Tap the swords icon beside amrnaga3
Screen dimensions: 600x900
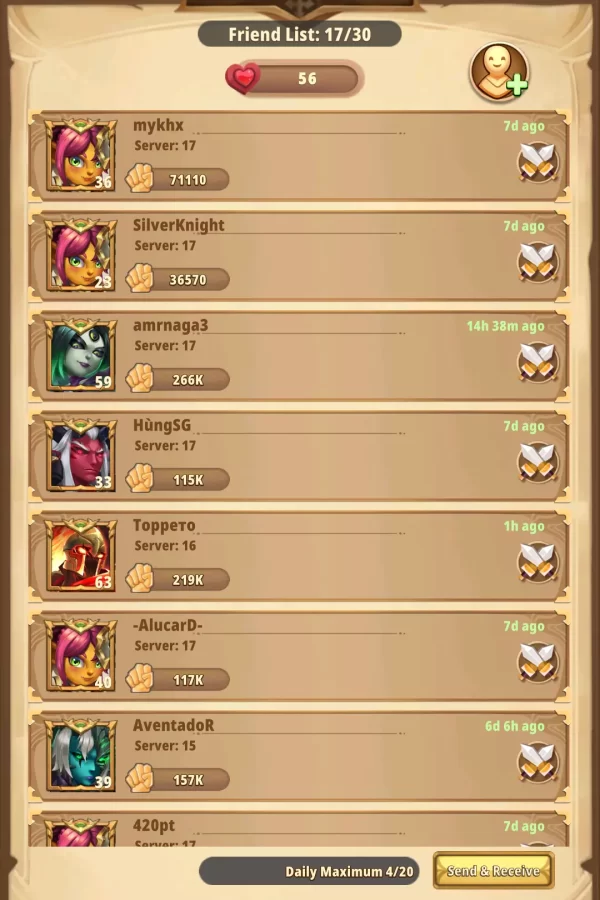[x=538, y=362]
